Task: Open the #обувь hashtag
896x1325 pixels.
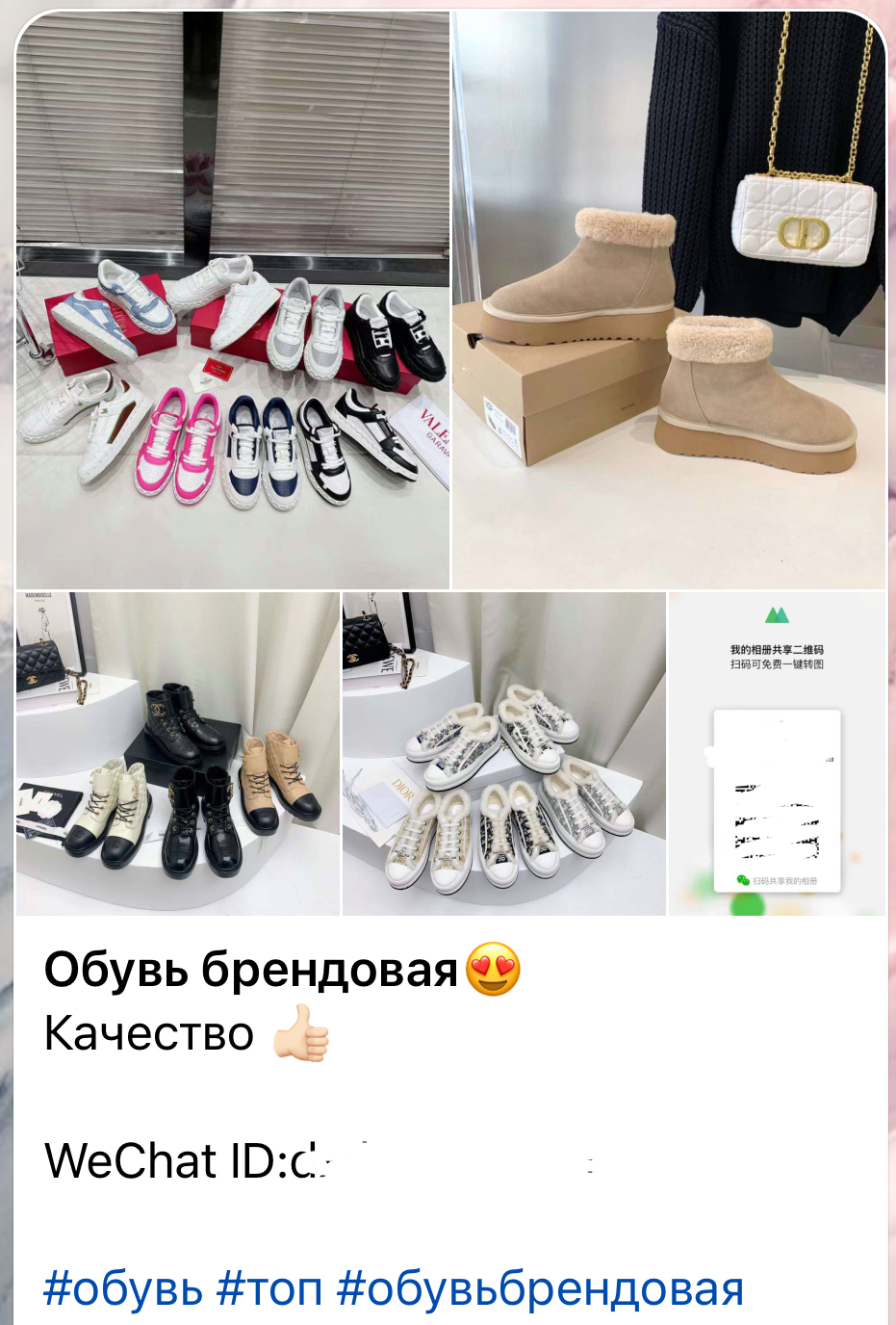Action: [x=123, y=1288]
